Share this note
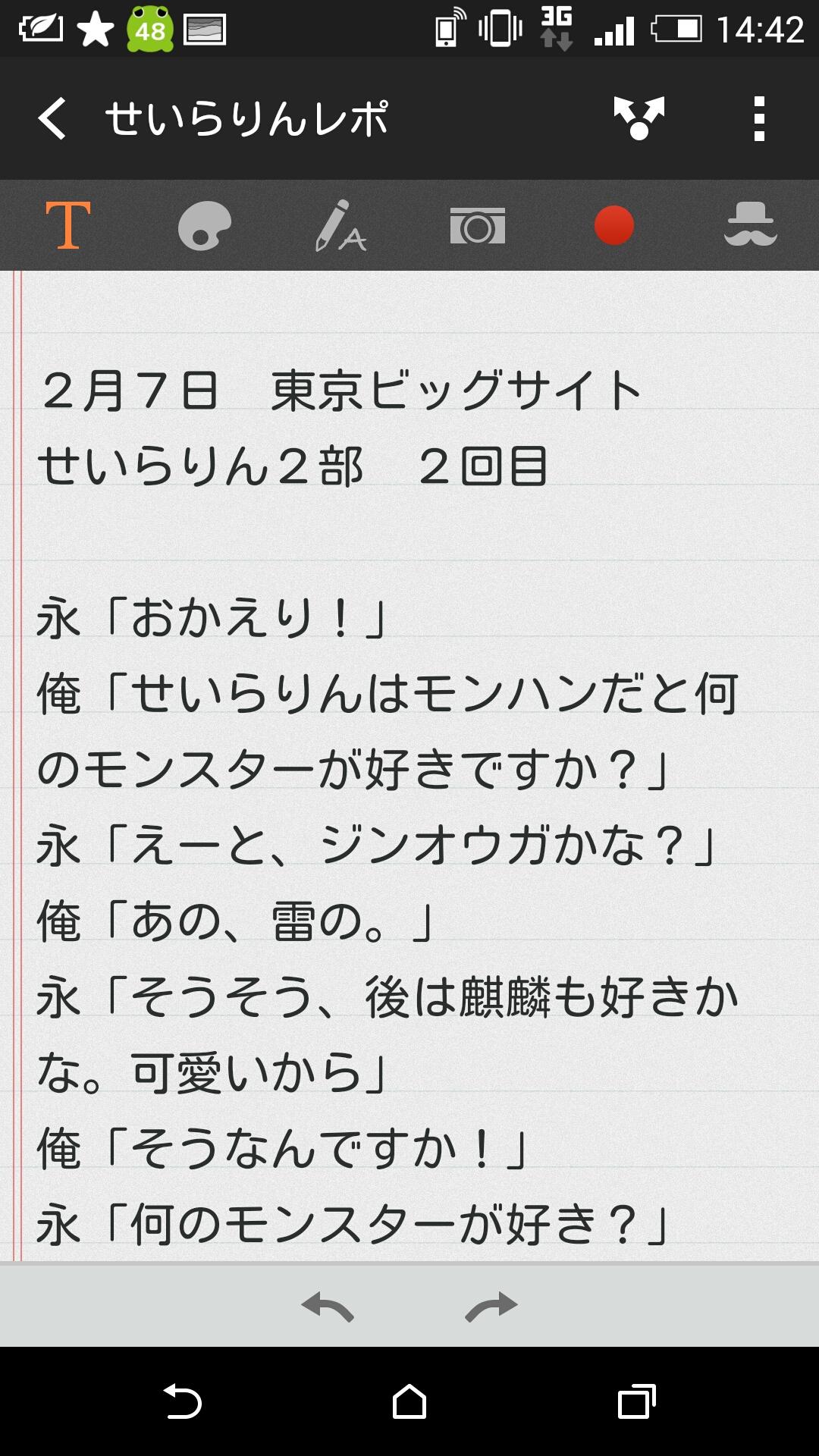The height and width of the screenshot is (1456, 819). click(639, 118)
